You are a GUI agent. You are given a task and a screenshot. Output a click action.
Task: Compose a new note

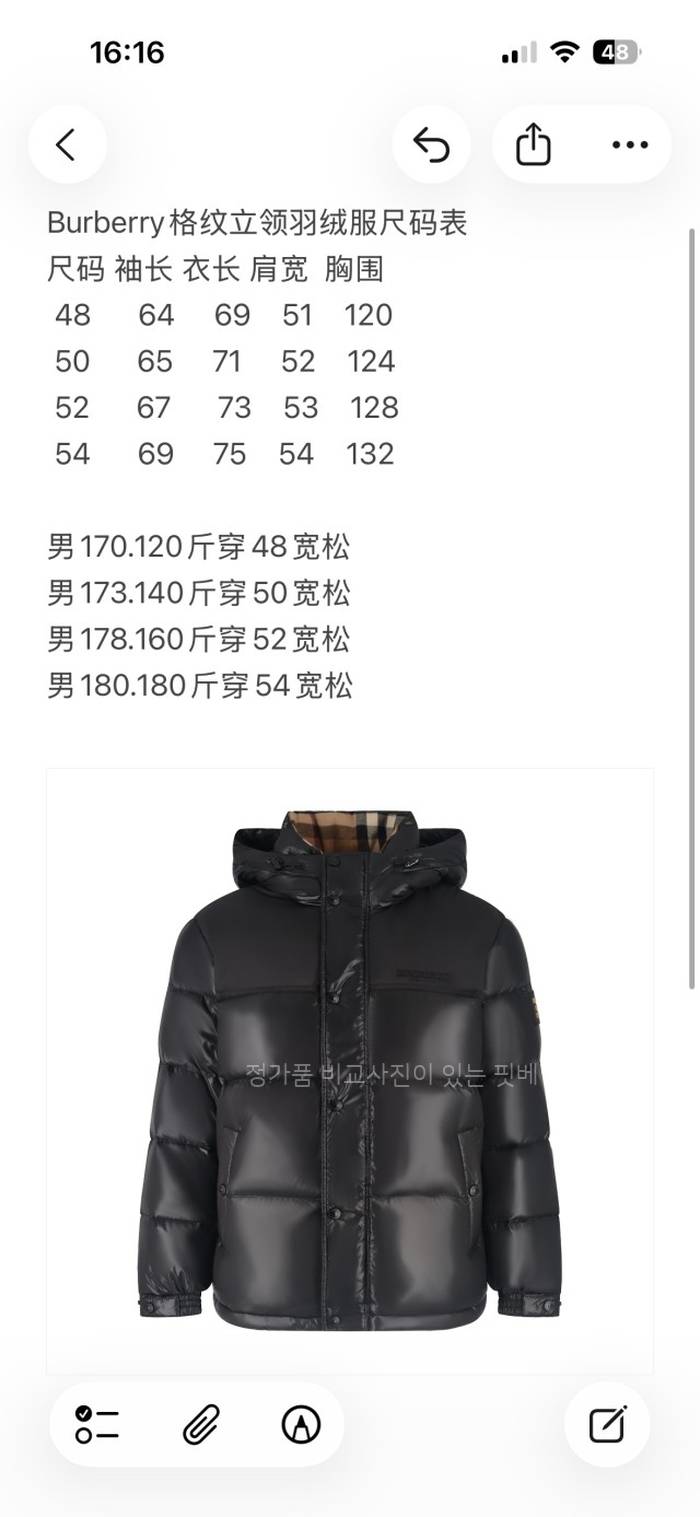pyautogui.click(x=607, y=1425)
